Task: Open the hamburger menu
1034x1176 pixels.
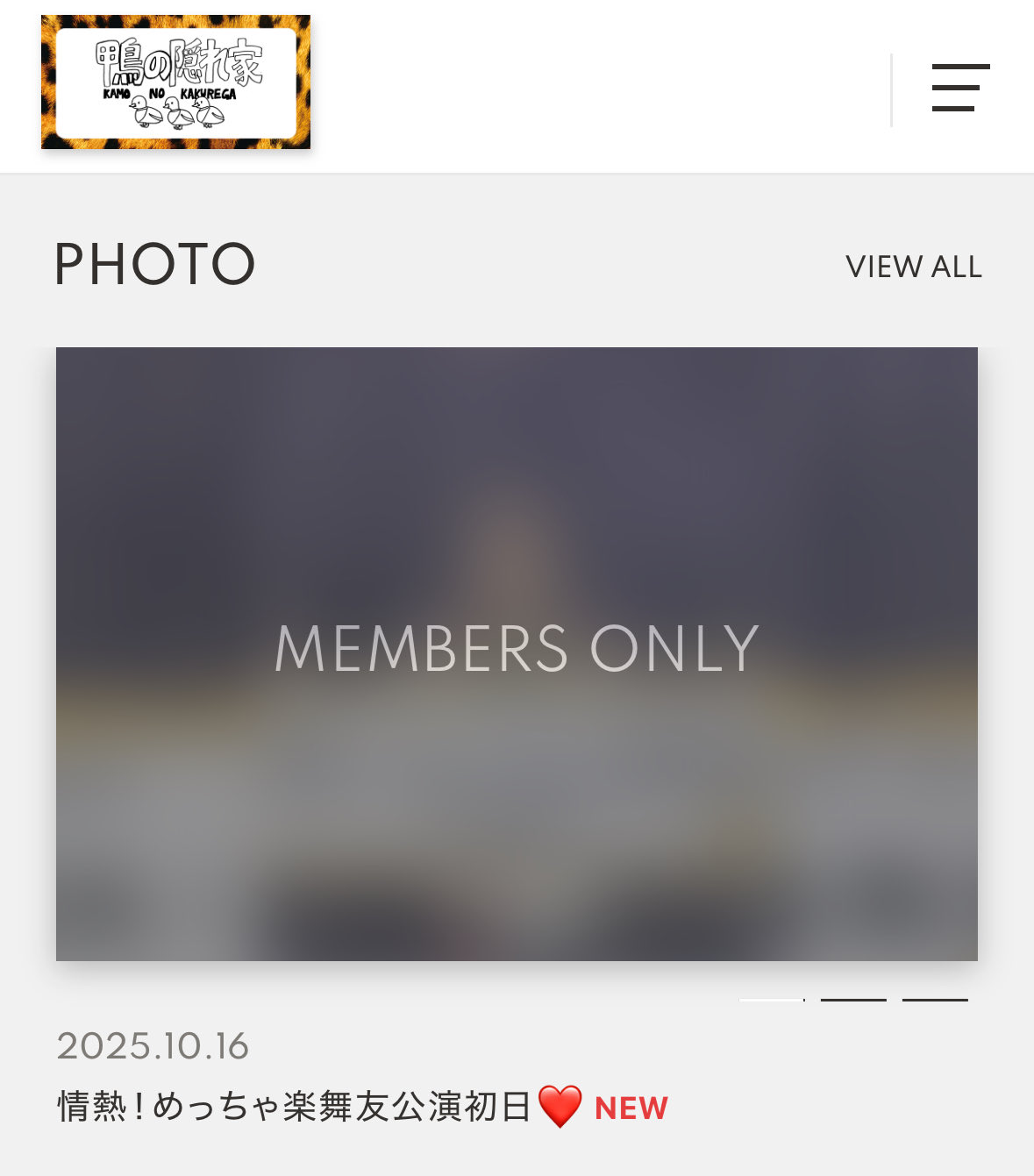Action: (960, 88)
